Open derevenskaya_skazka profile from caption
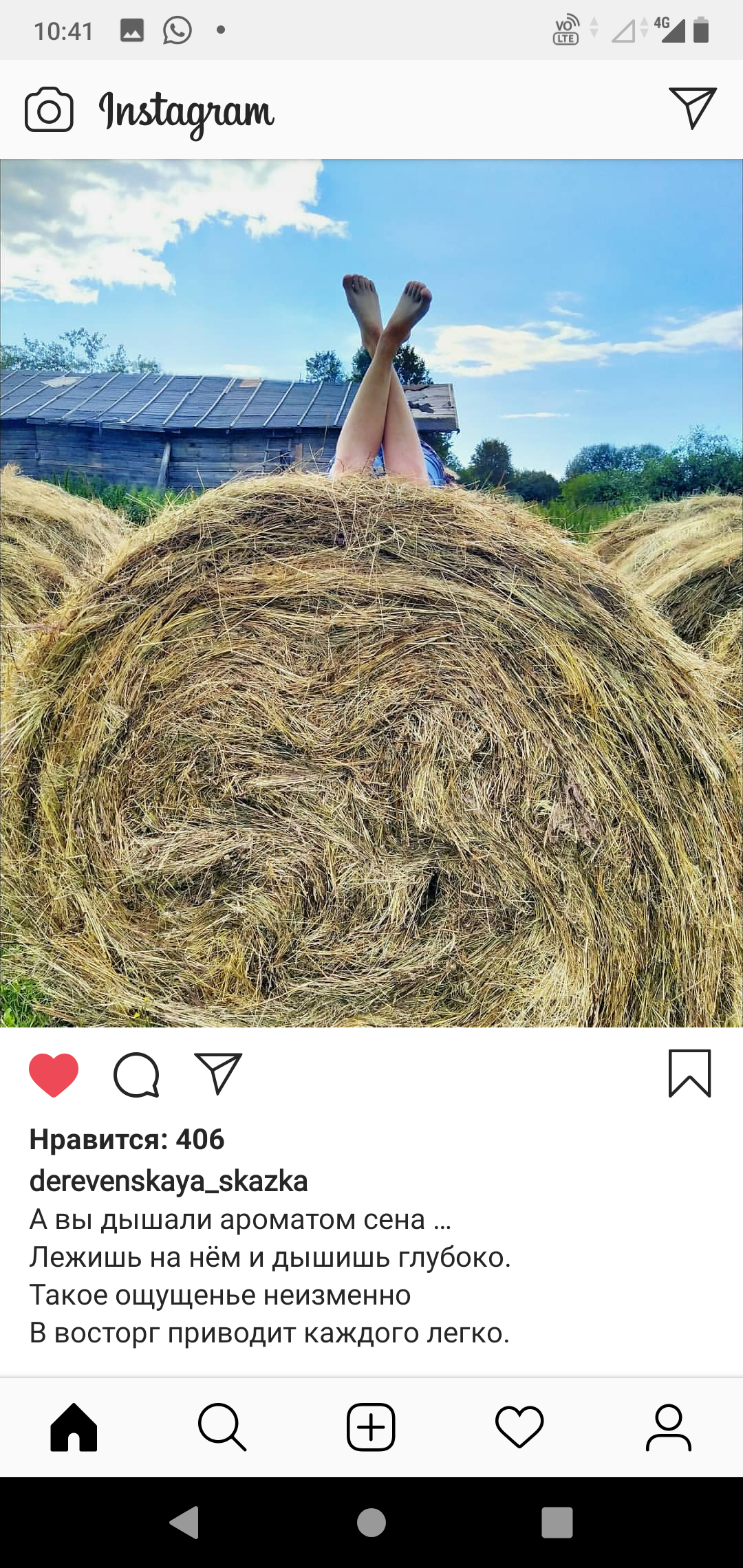 point(169,1181)
